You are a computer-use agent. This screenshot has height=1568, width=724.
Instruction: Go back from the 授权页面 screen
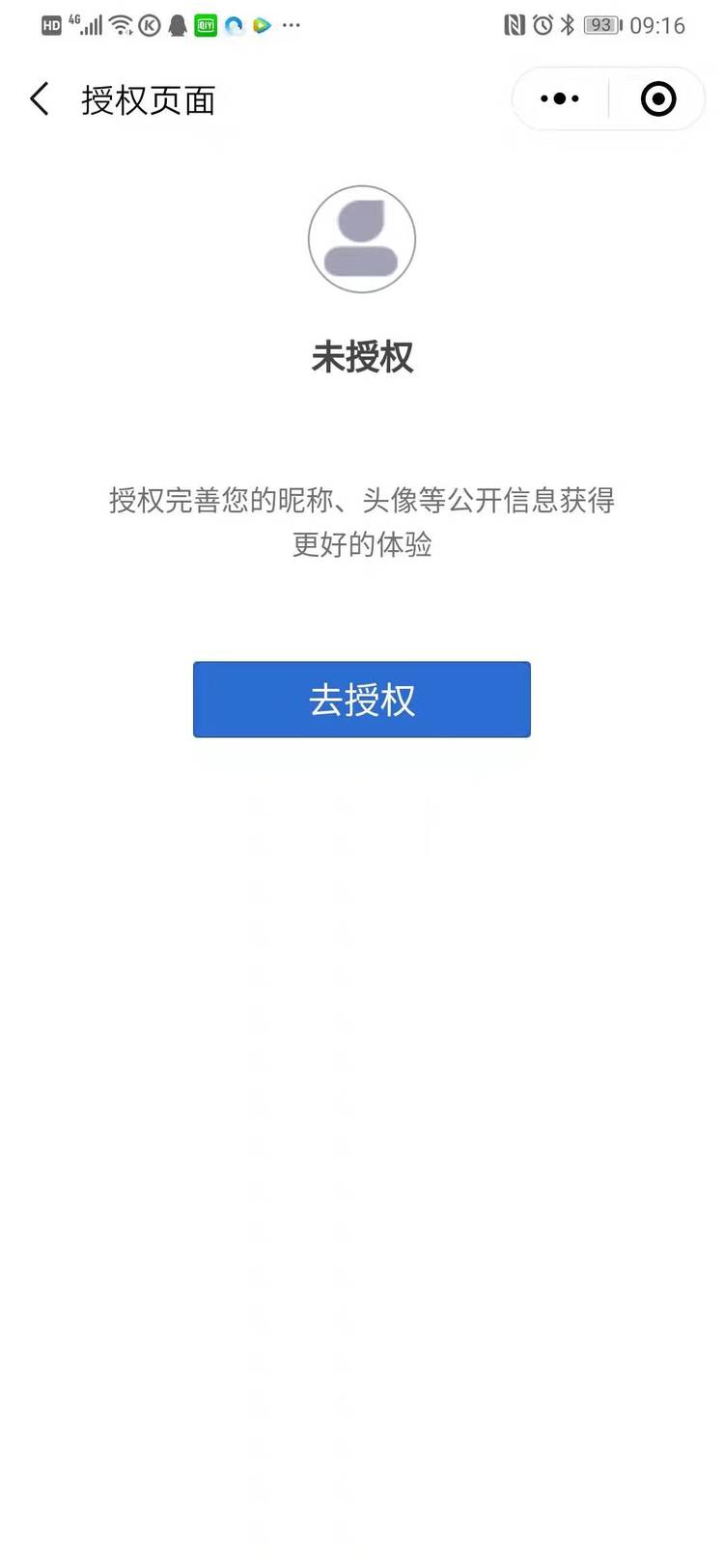coord(40,99)
